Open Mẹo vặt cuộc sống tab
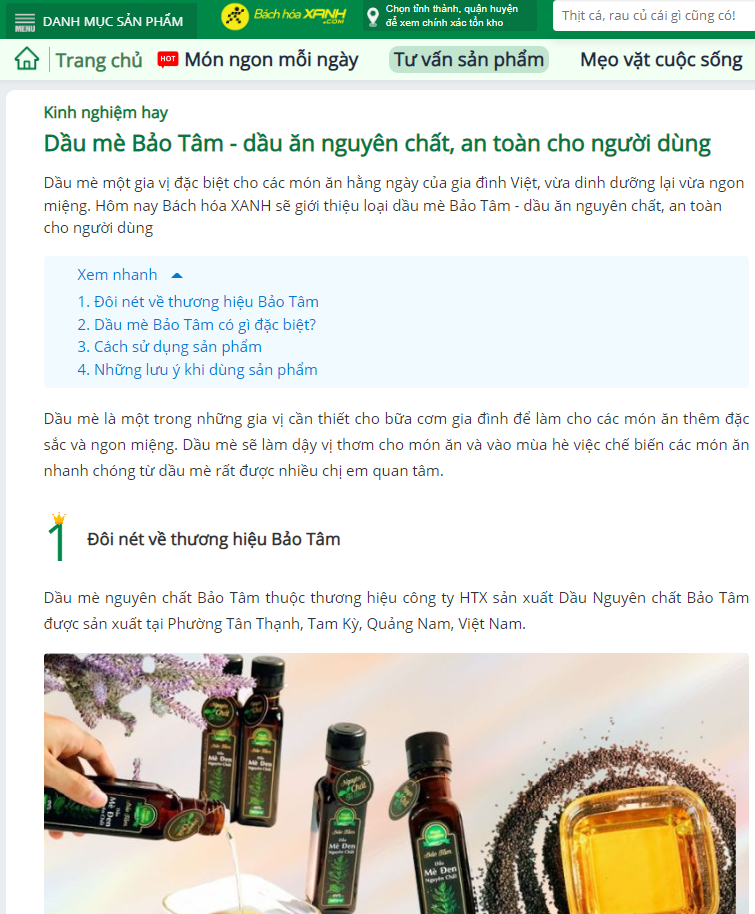This screenshot has height=914, width=755. point(661,60)
